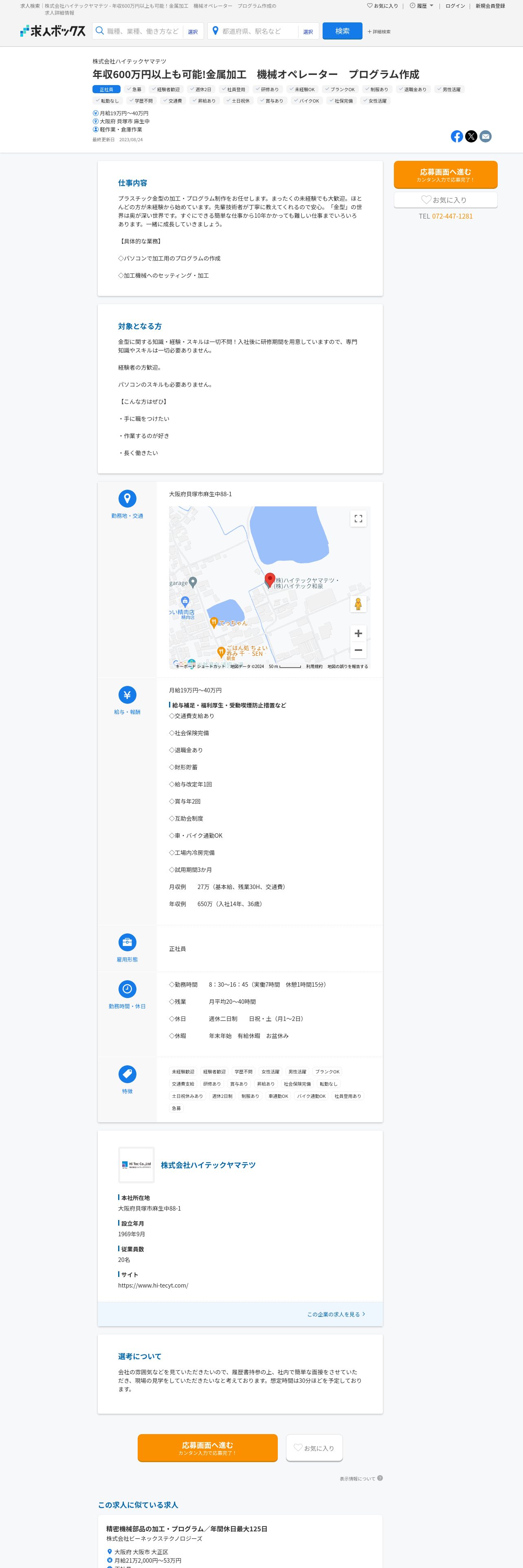
Task: Add job to お気に入り in sidebar
Action: tap(445, 199)
